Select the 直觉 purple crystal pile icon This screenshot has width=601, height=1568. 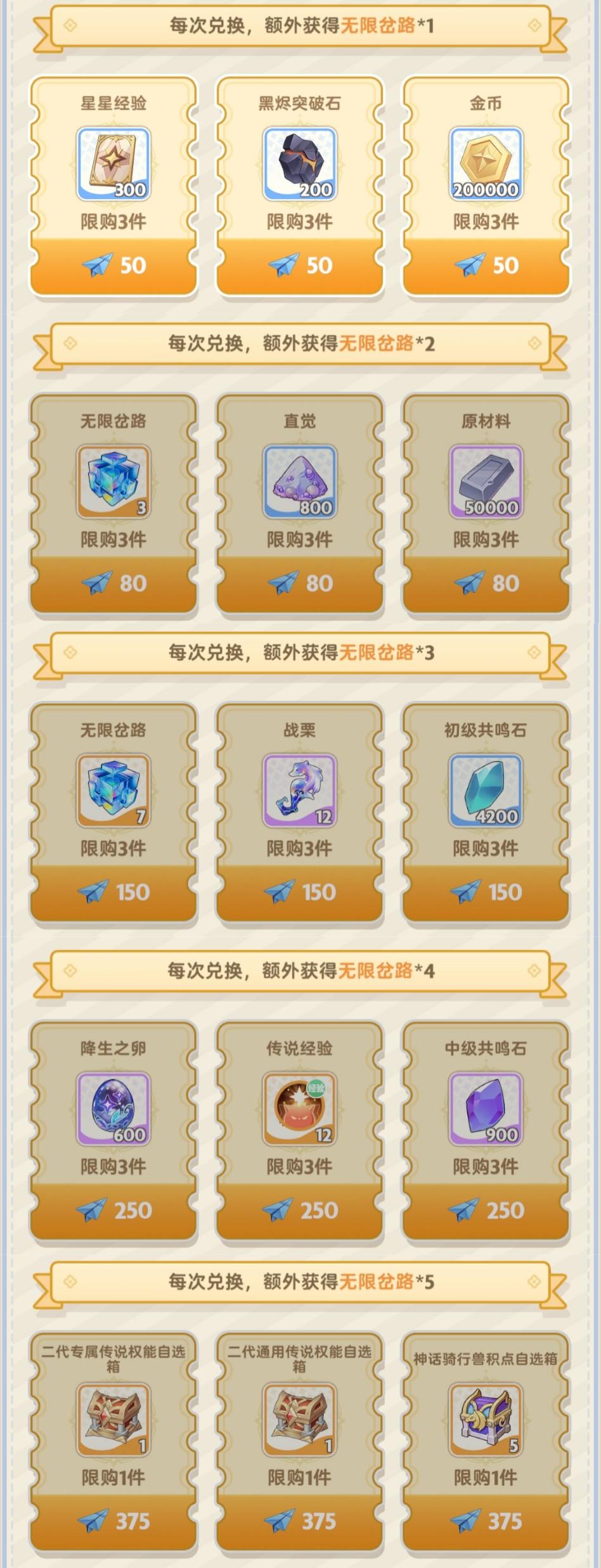coord(298,481)
